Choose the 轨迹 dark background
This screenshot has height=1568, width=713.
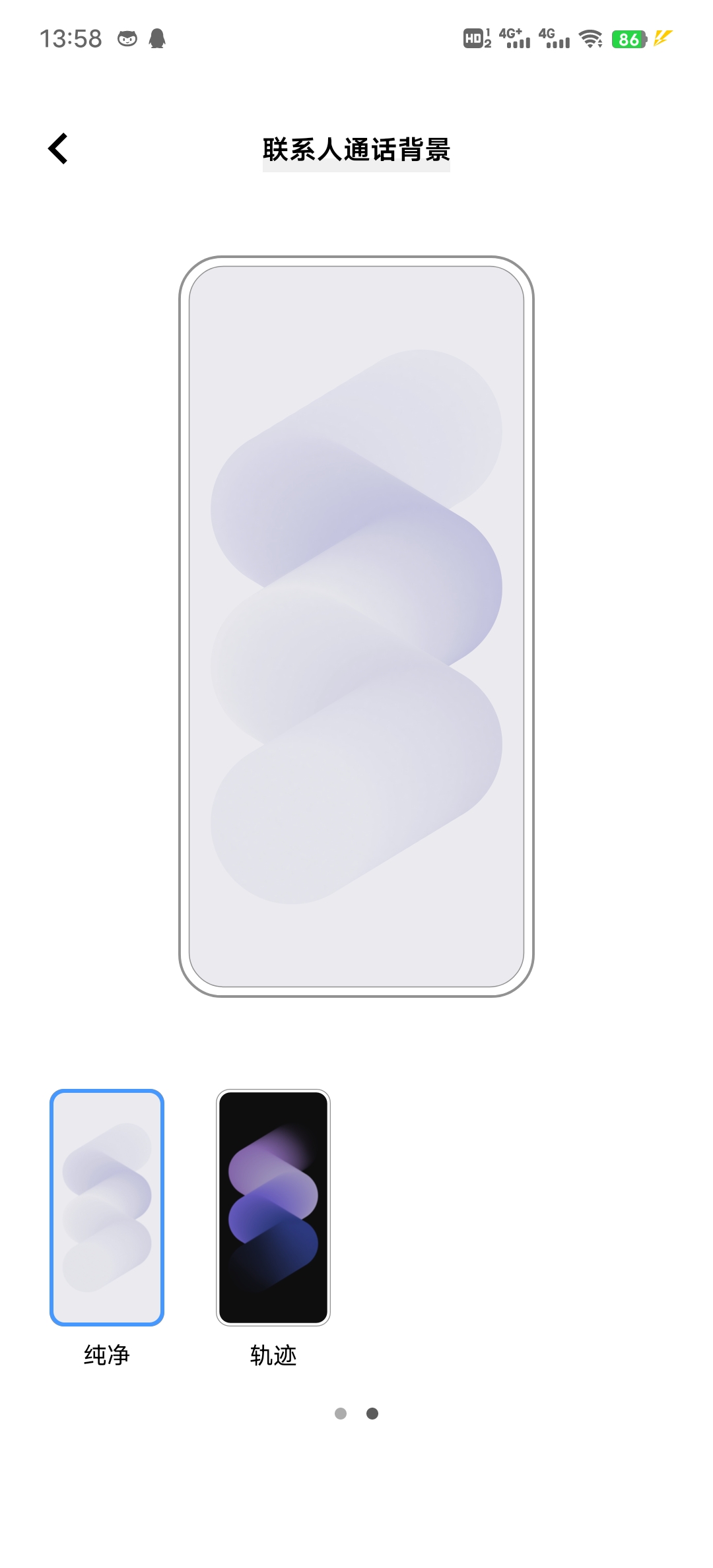(x=273, y=1207)
